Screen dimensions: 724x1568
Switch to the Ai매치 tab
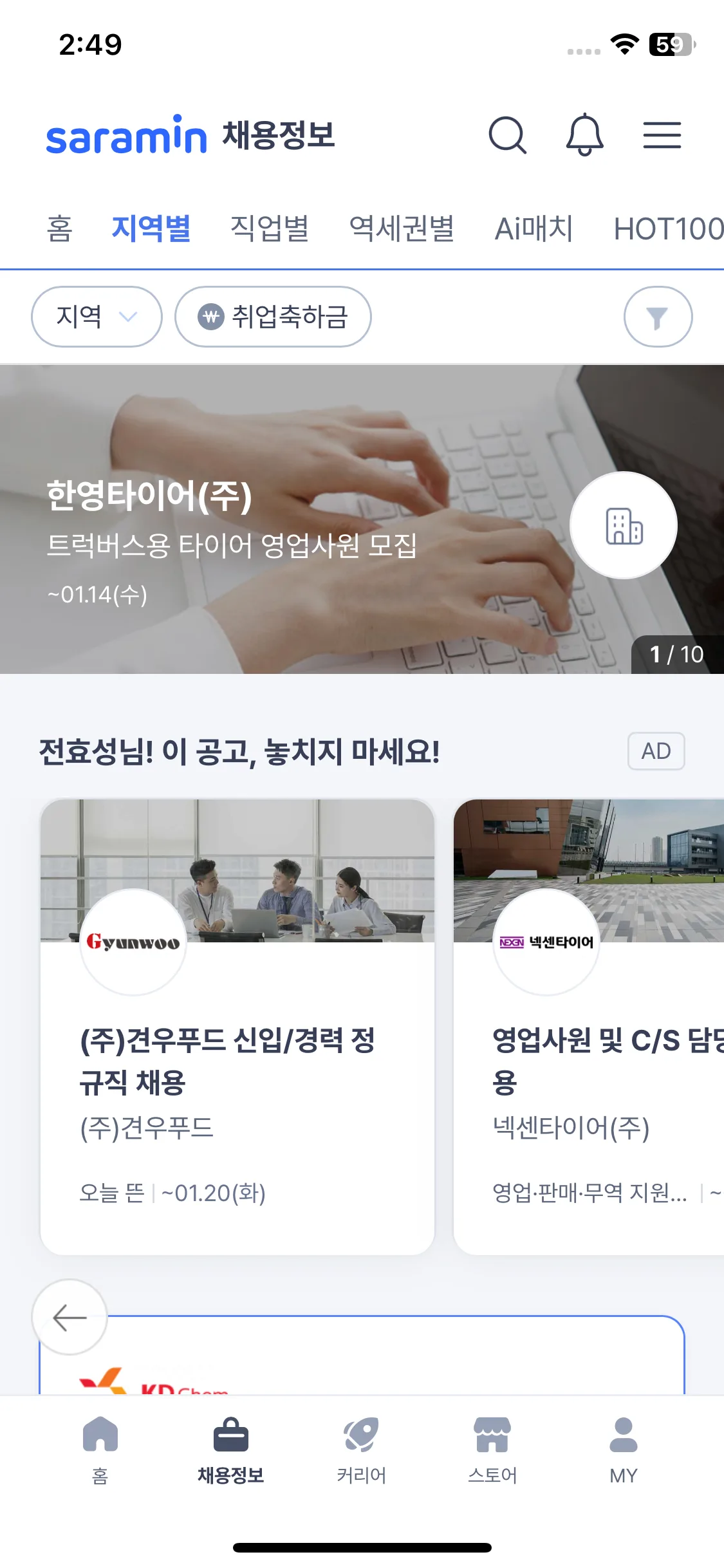pyautogui.click(x=534, y=229)
